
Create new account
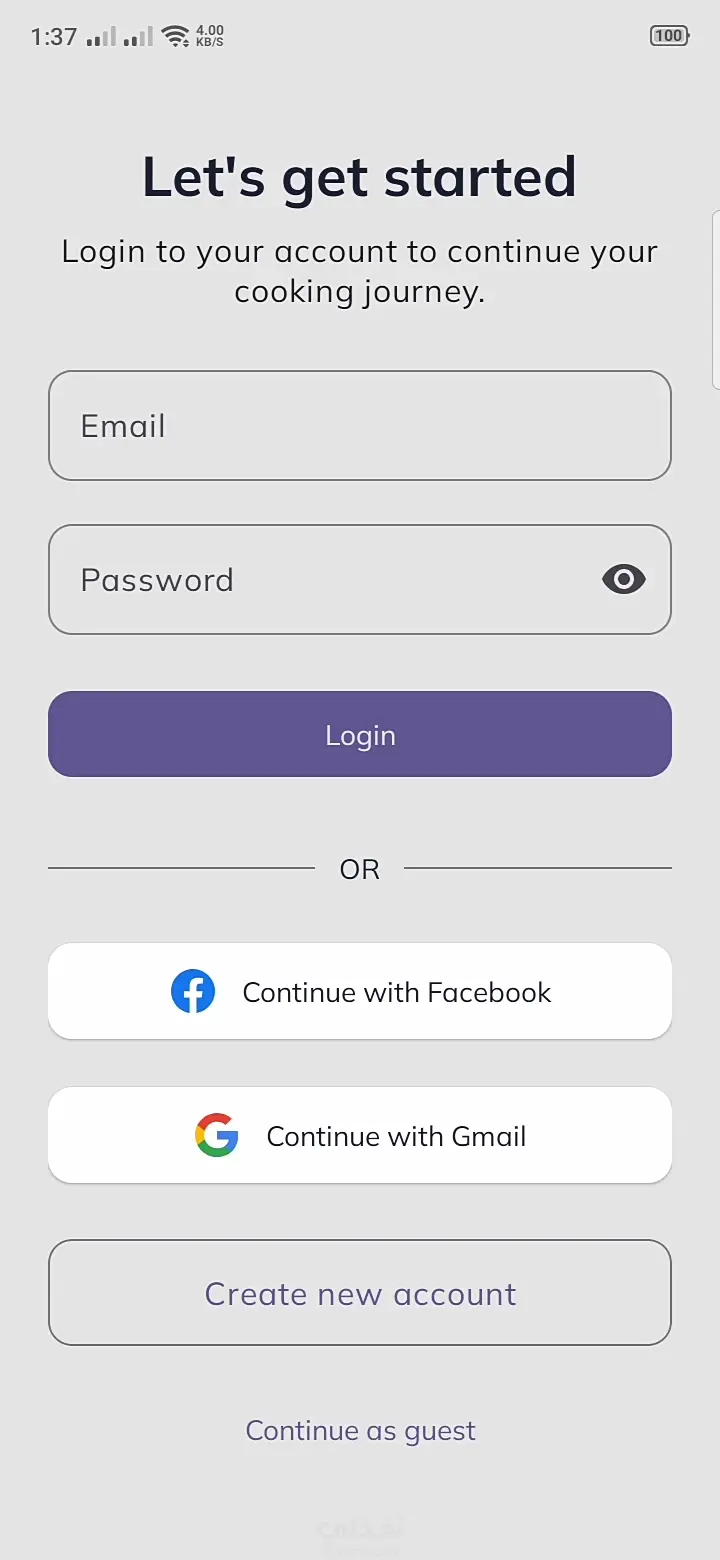click(359, 1294)
